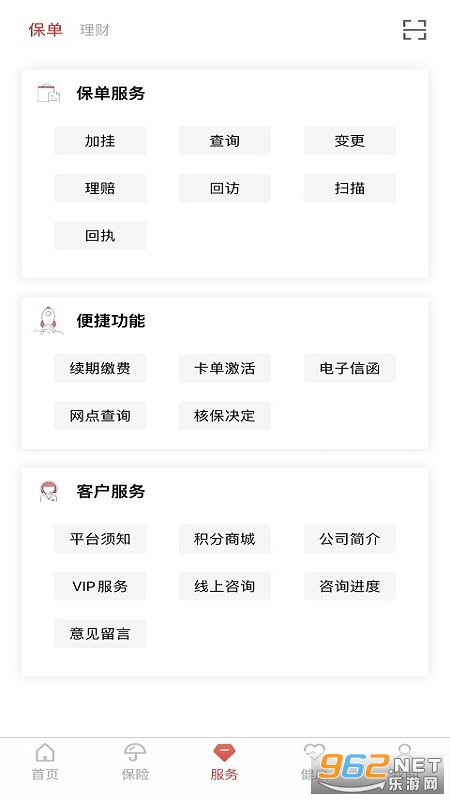Open 续期缴费 renewal payment

coord(100,368)
